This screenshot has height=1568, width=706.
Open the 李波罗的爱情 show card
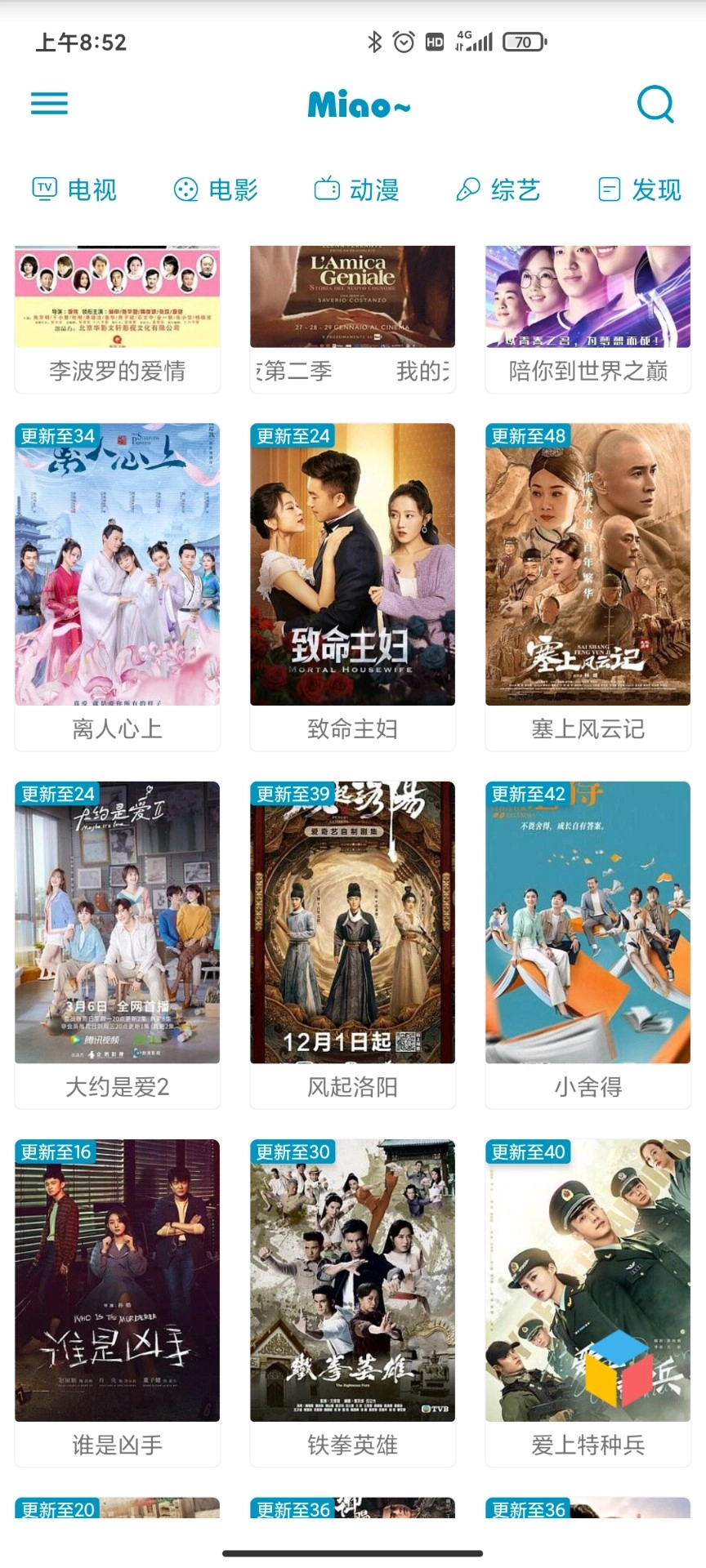[117, 318]
